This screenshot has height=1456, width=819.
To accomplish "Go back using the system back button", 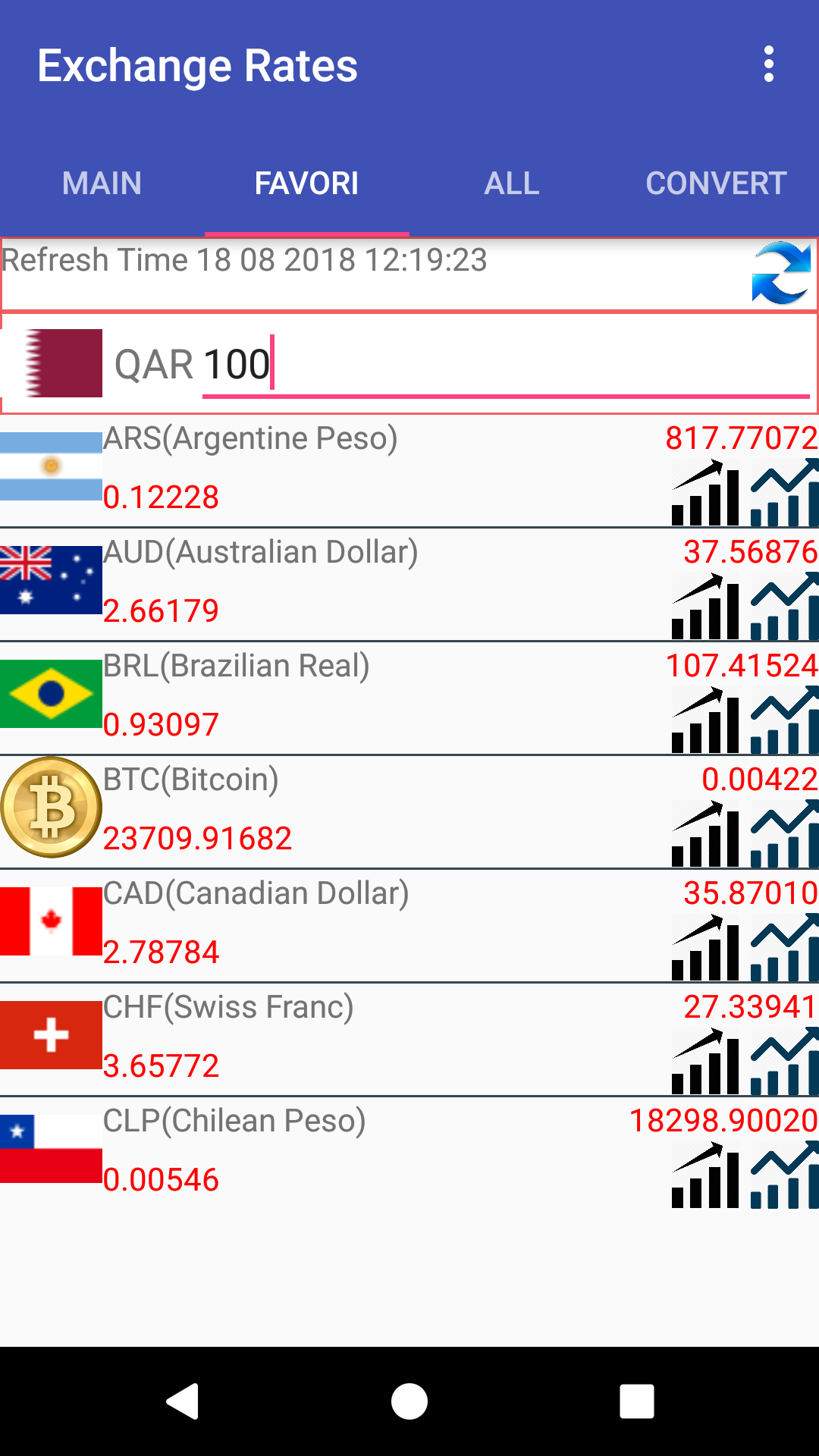I will 182,1401.
